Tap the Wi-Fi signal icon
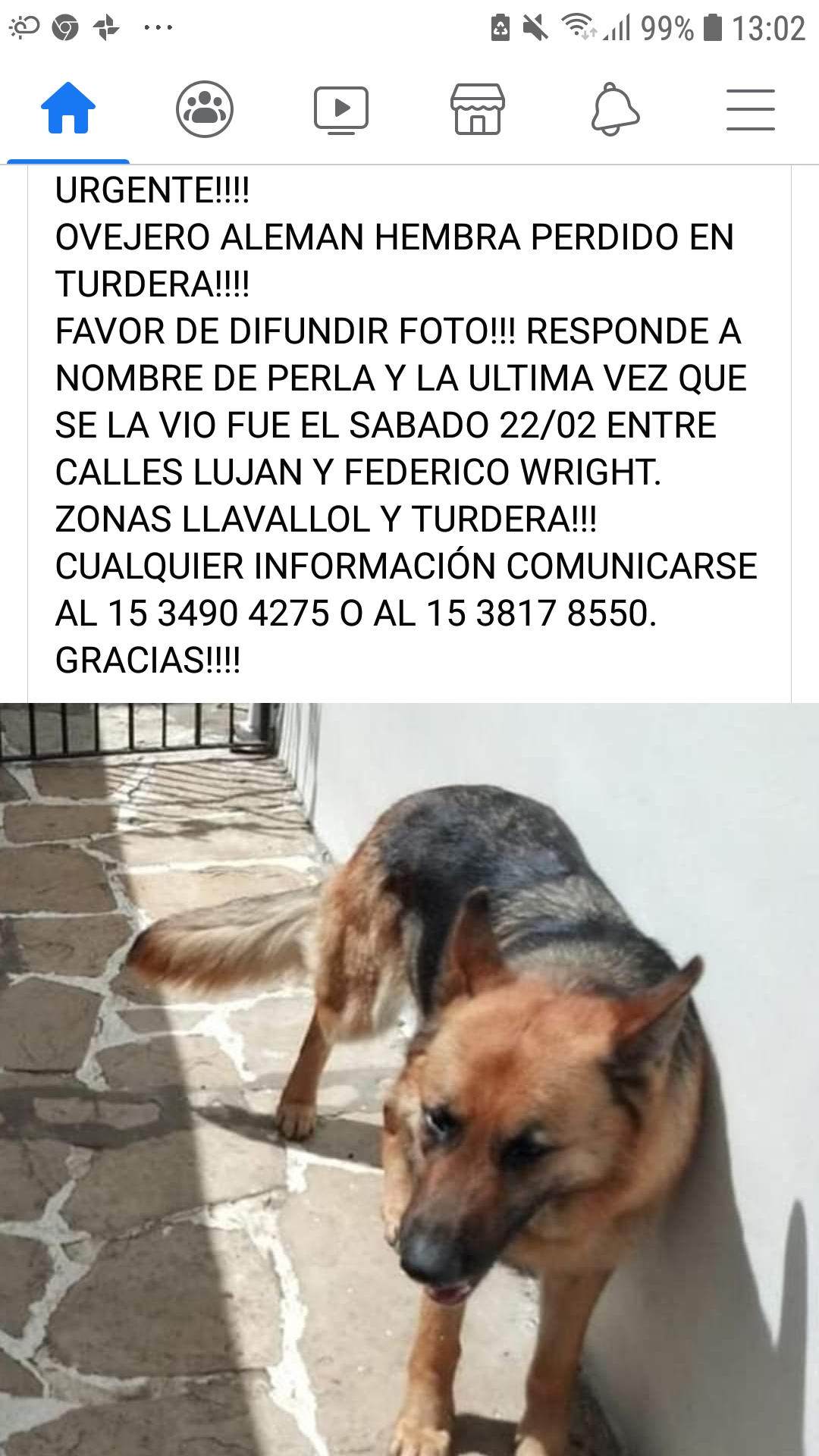Image resolution: width=819 pixels, height=1456 pixels. pyautogui.click(x=580, y=25)
